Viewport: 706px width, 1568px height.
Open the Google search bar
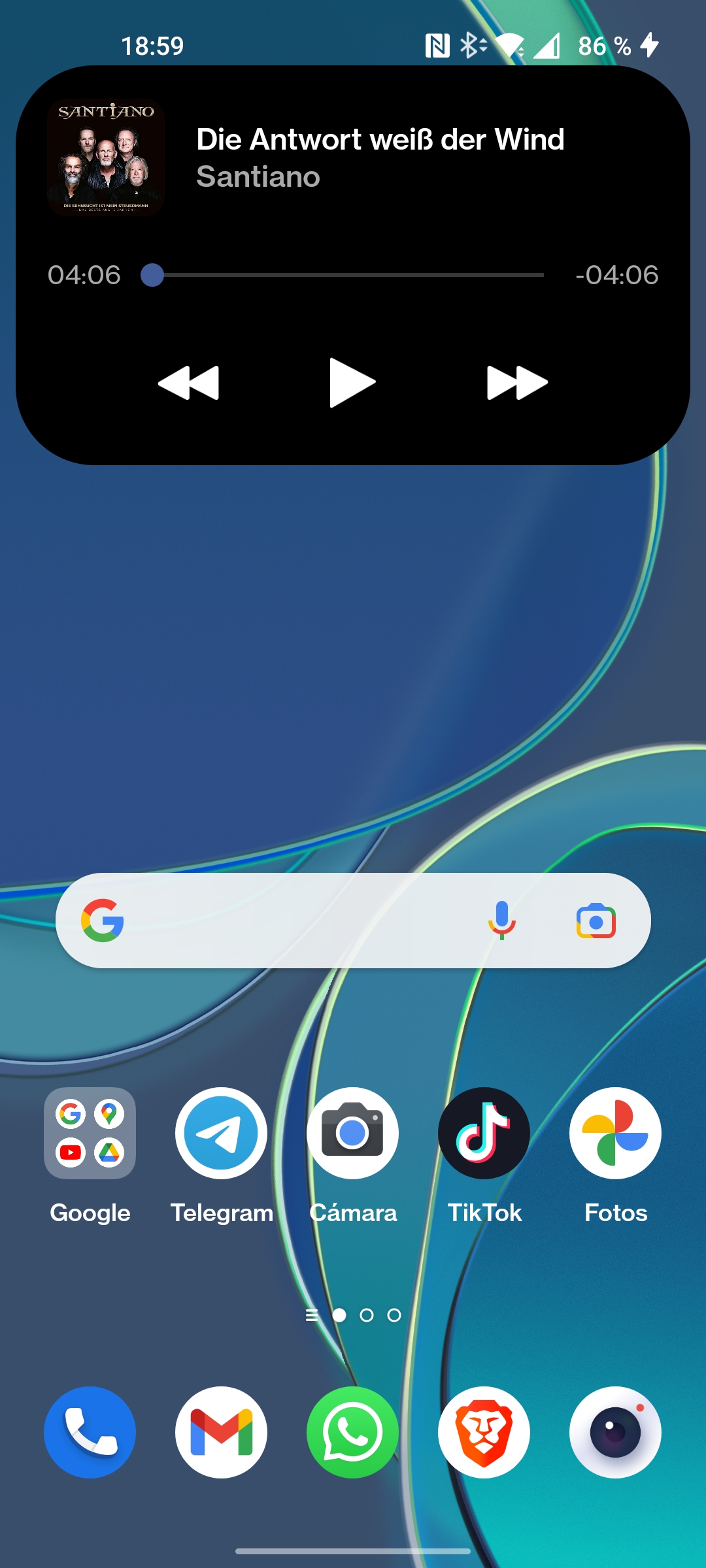[294, 921]
